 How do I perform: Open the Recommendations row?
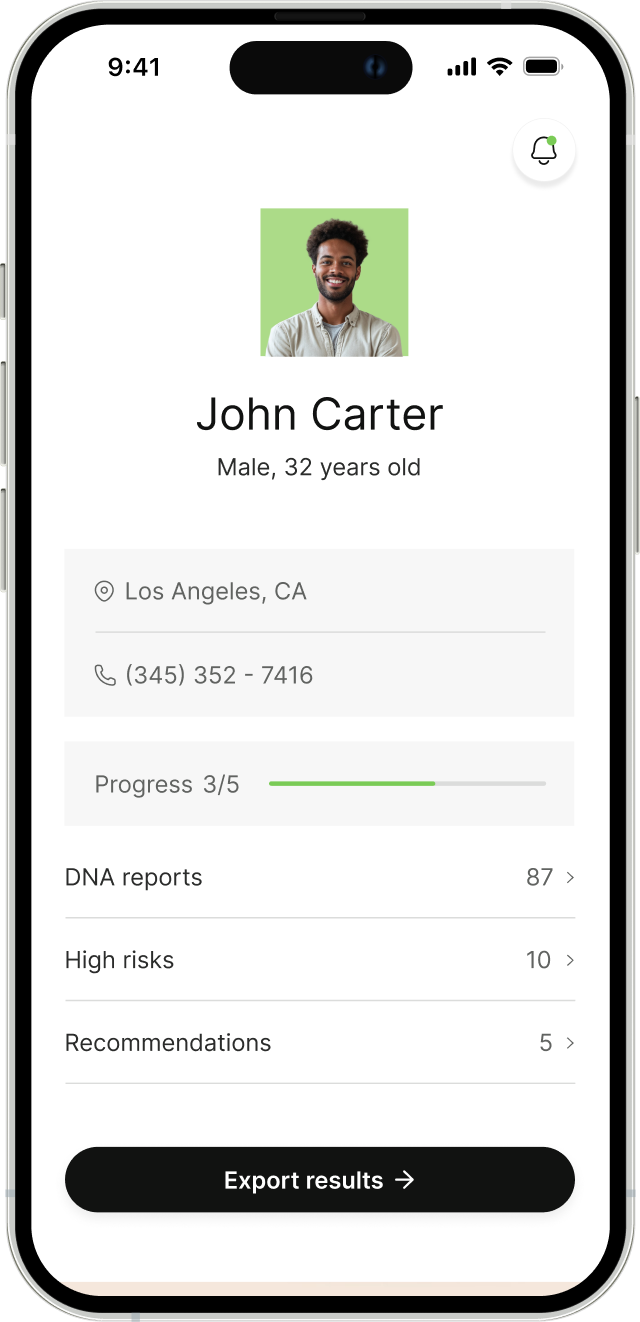[x=320, y=1043]
